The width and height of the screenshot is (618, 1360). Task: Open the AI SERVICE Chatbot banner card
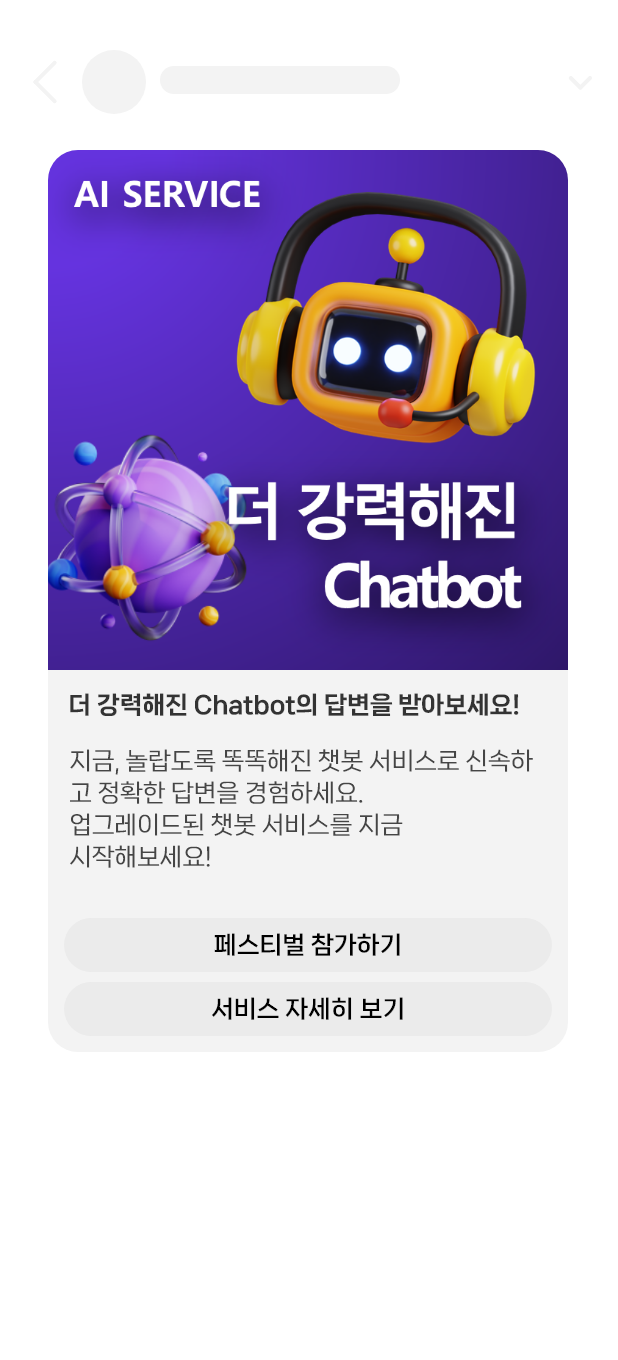308,410
